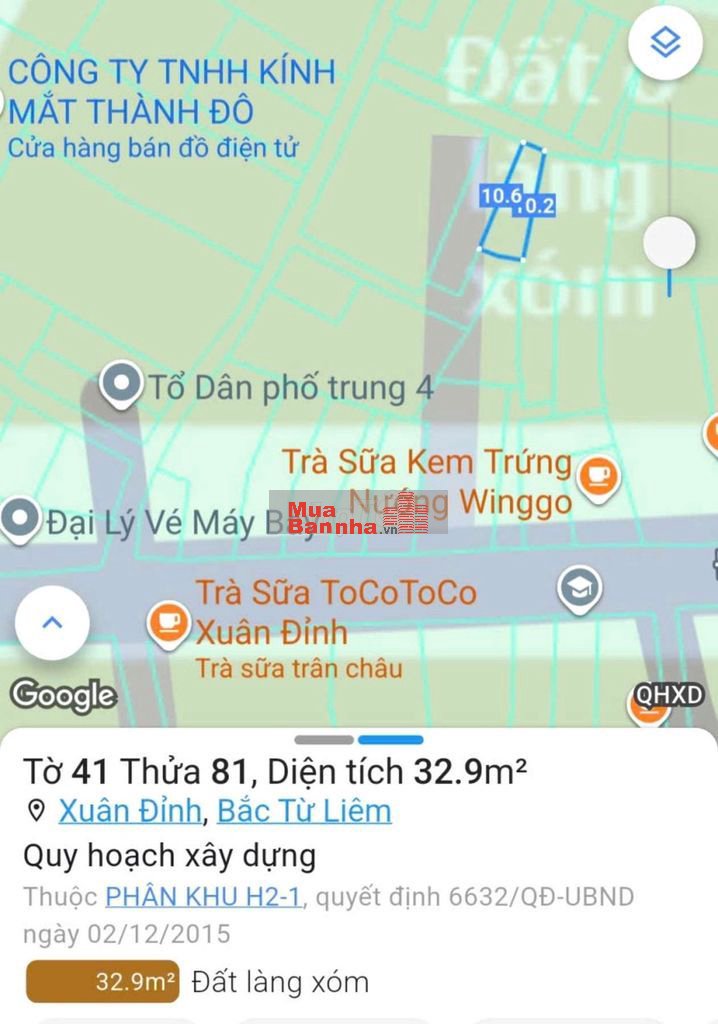Tap the blue page indicator on the info sheet
The image size is (718, 1024).
tap(390, 740)
